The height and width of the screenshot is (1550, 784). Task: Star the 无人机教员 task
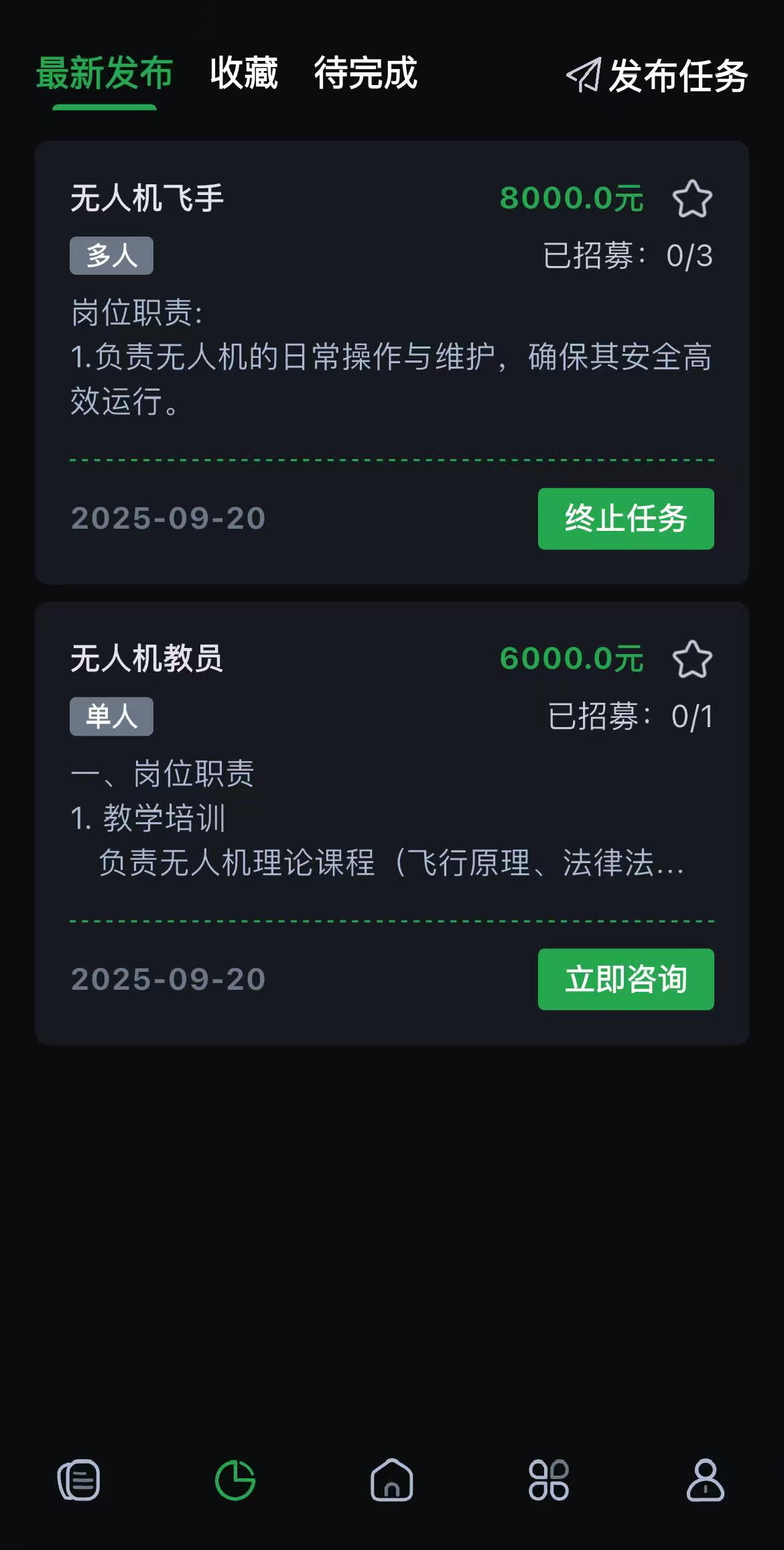(x=692, y=659)
